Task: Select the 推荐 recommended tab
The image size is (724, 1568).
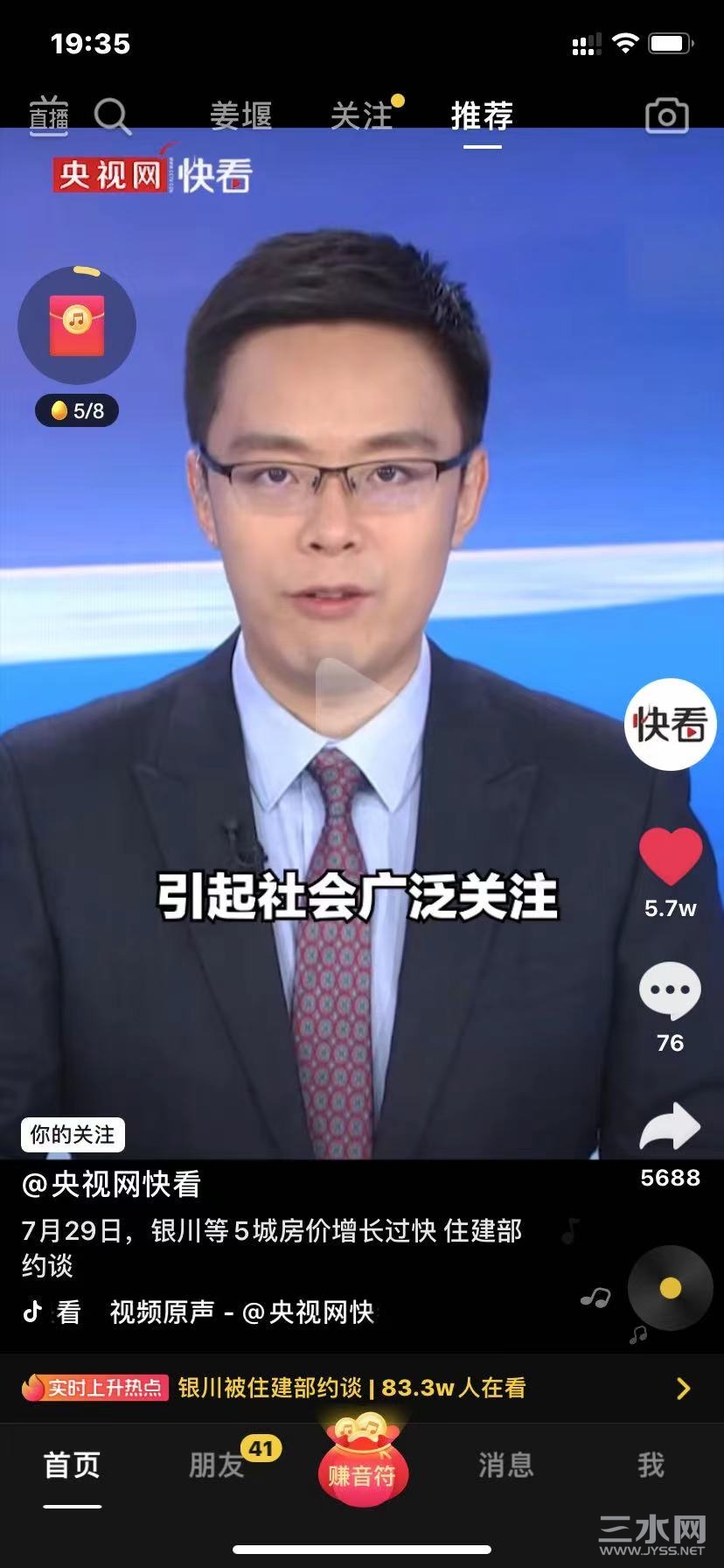Action: [482, 115]
